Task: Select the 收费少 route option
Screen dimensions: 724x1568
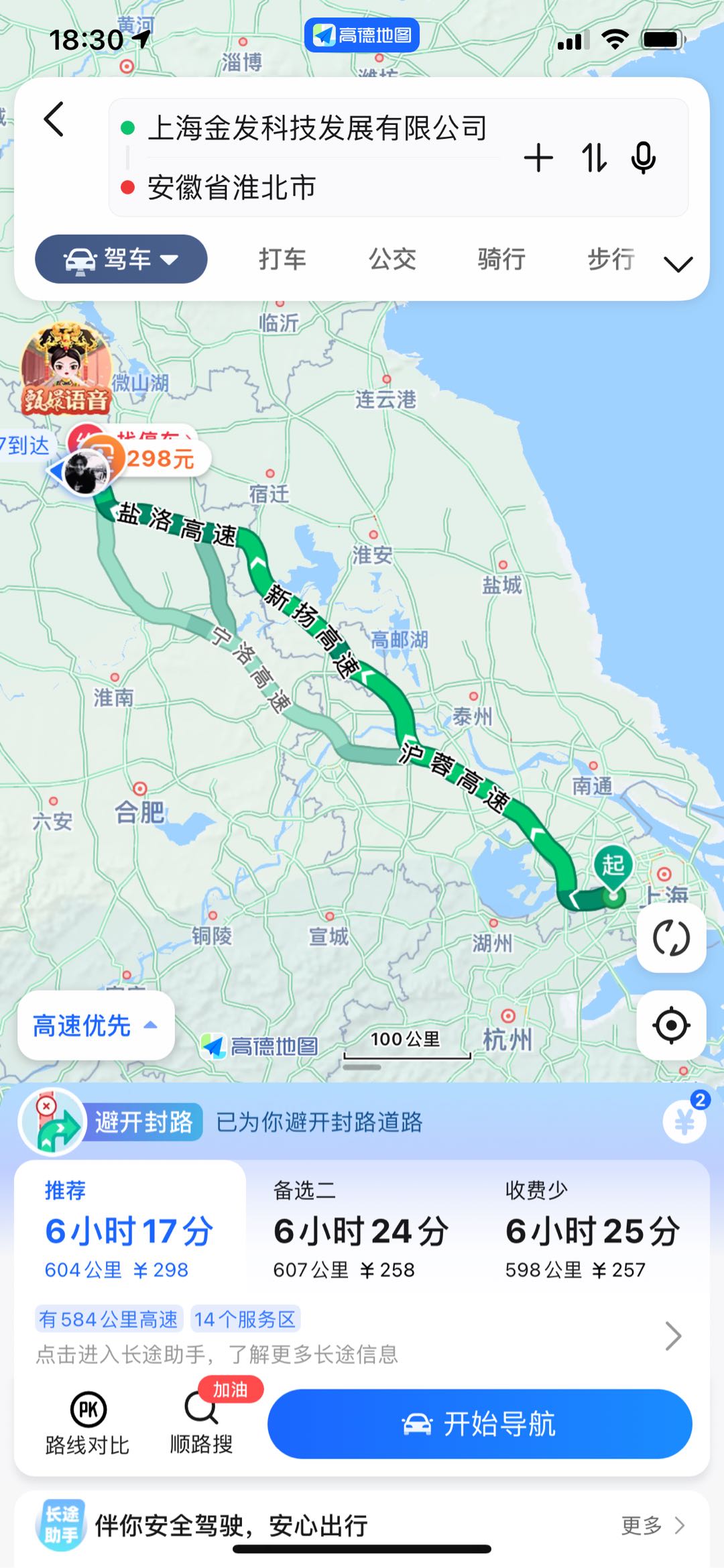Action: [x=593, y=1231]
